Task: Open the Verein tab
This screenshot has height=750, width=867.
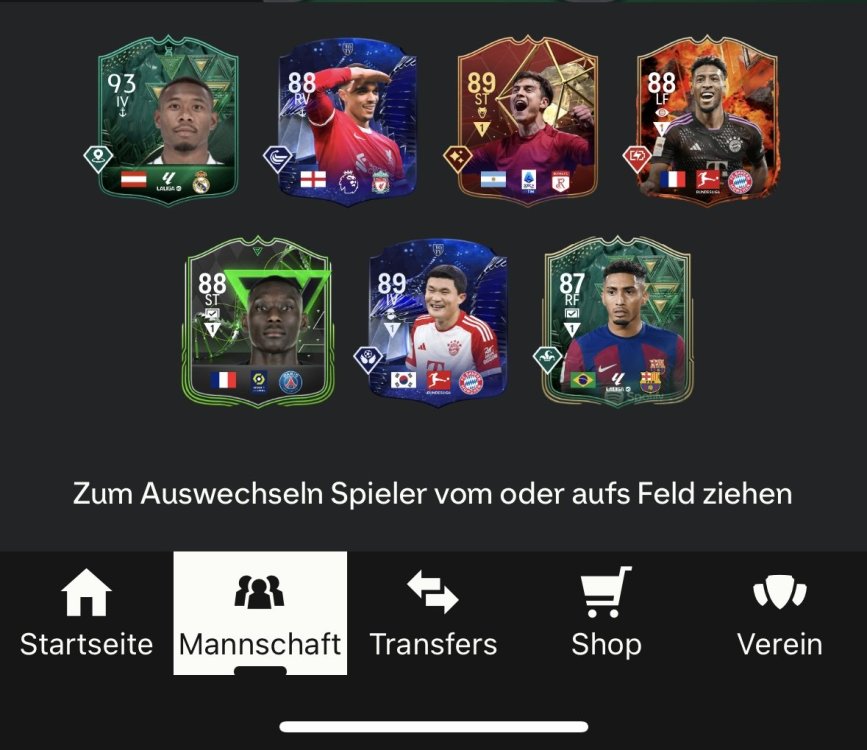Action: point(779,613)
